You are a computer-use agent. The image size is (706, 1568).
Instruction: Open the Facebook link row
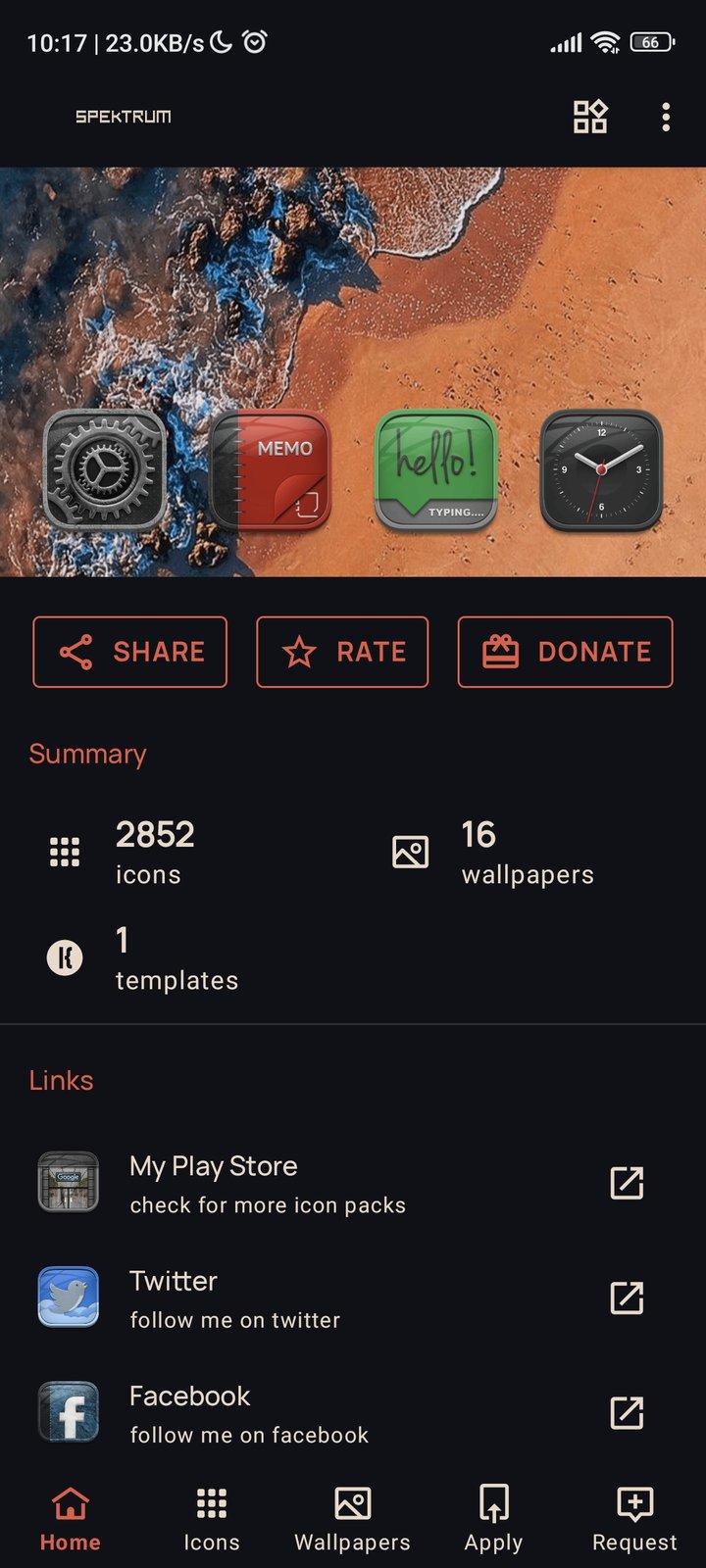coord(353,1413)
